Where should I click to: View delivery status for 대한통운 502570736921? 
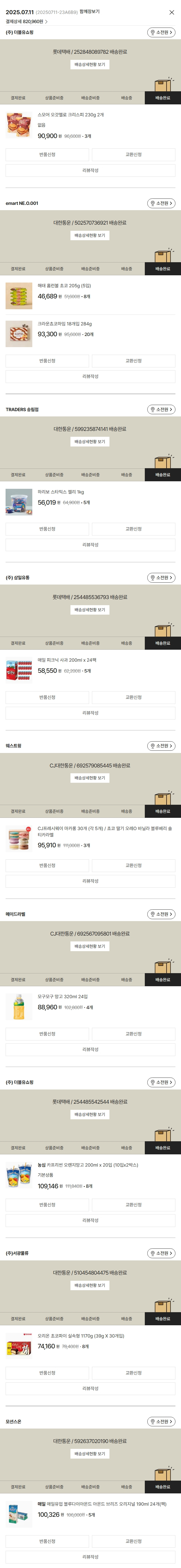pyautogui.click(x=90, y=235)
